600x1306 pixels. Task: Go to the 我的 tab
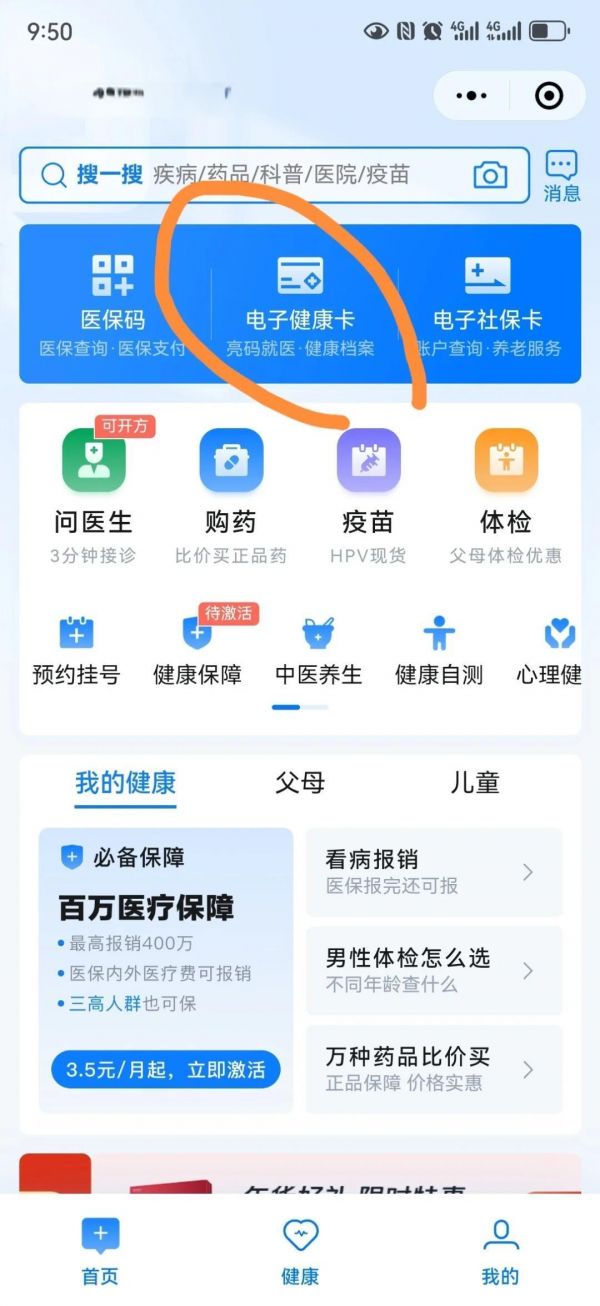pos(500,1251)
